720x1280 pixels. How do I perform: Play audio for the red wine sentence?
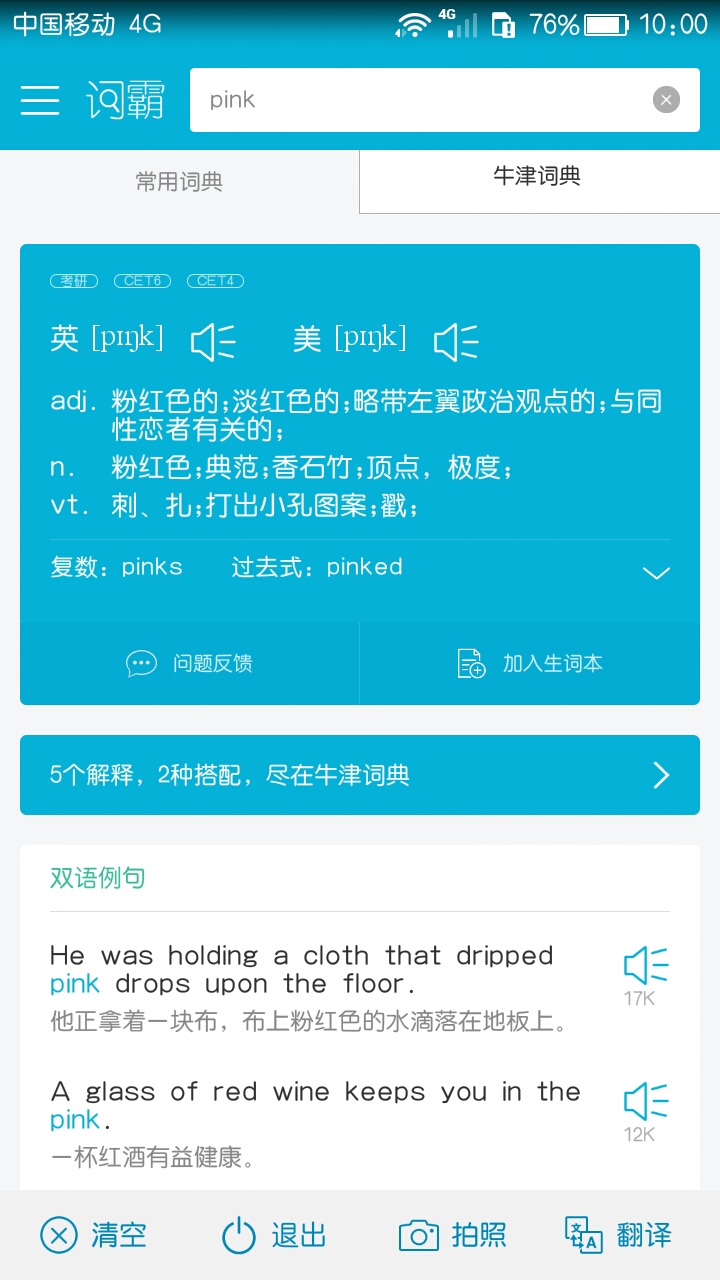pos(646,1102)
